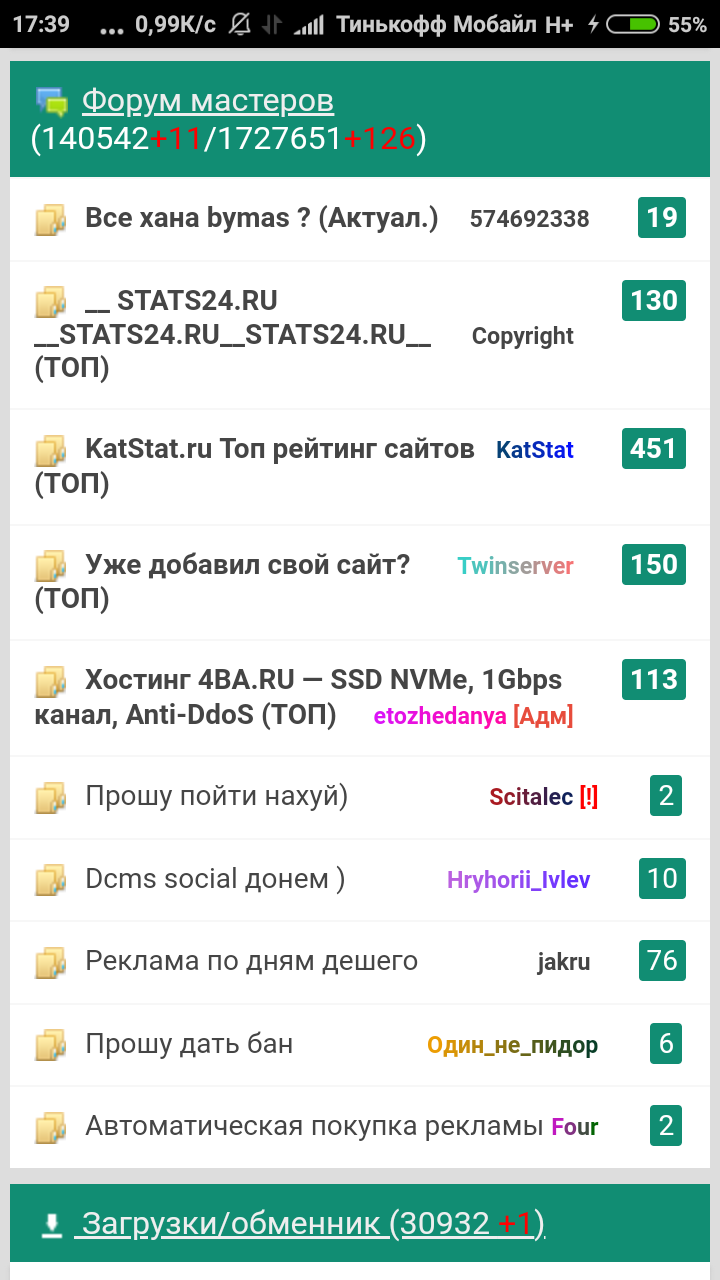Open user jakru's profile
The width and height of the screenshot is (720, 1280).
(x=563, y=962)
